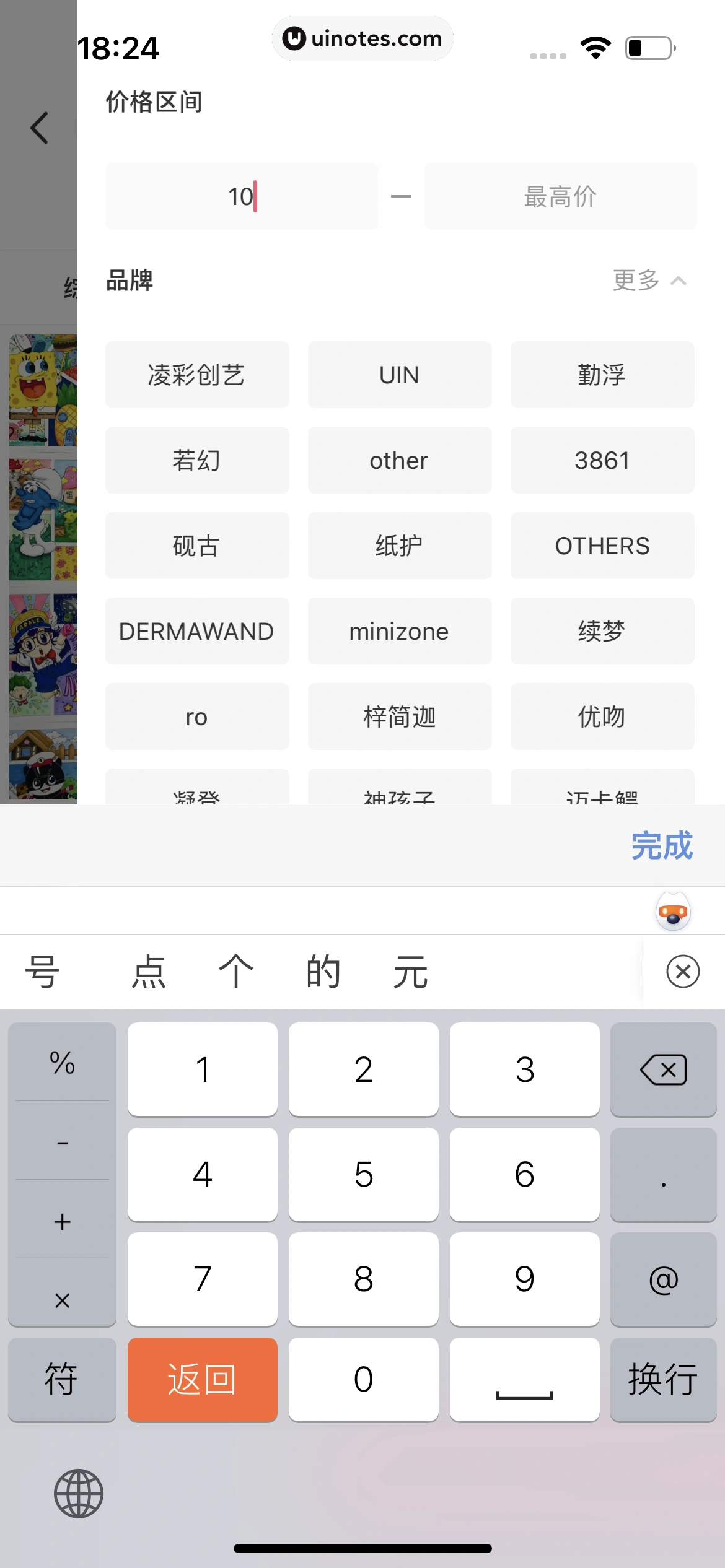Image resolution: width=725 pixels, height=1568 pixels.
Task: Collapse the brand list with 更多 chevron
Action: click(x=648, y=281)
